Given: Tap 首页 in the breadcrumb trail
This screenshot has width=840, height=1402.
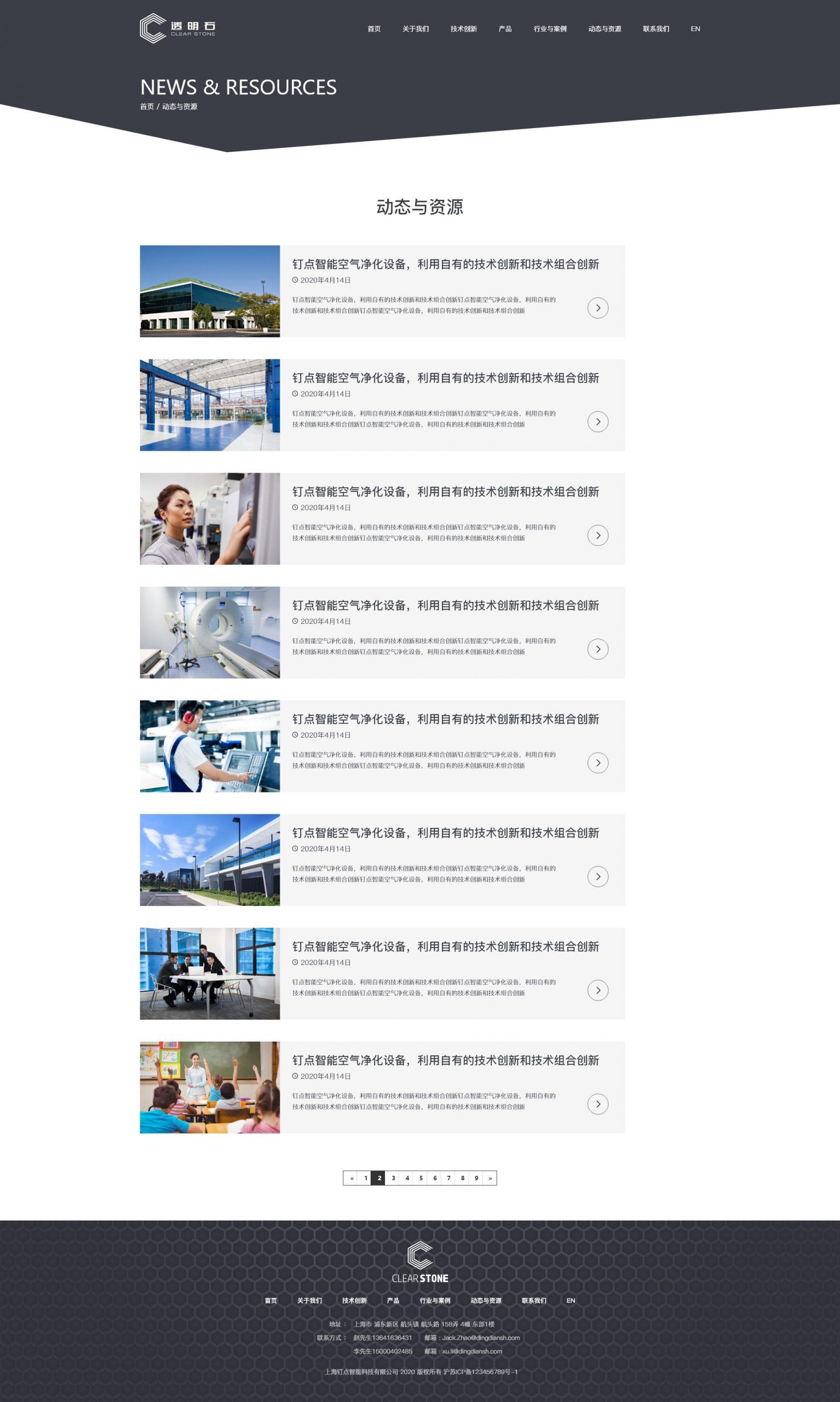Looking at the screenshot, I should (x=147, y=106).
